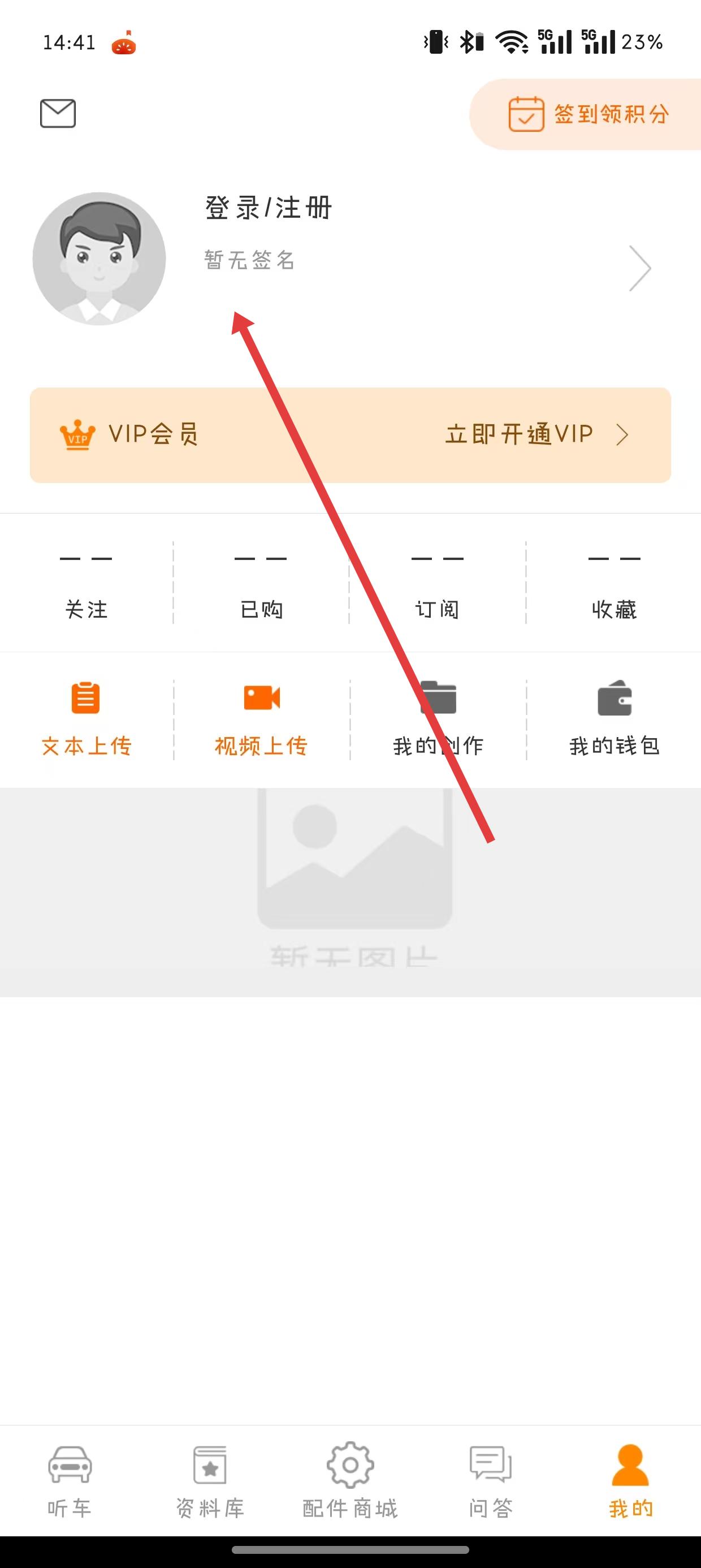
Task: Open 我的钱包 wallet
Action: (x=615, y=720)
